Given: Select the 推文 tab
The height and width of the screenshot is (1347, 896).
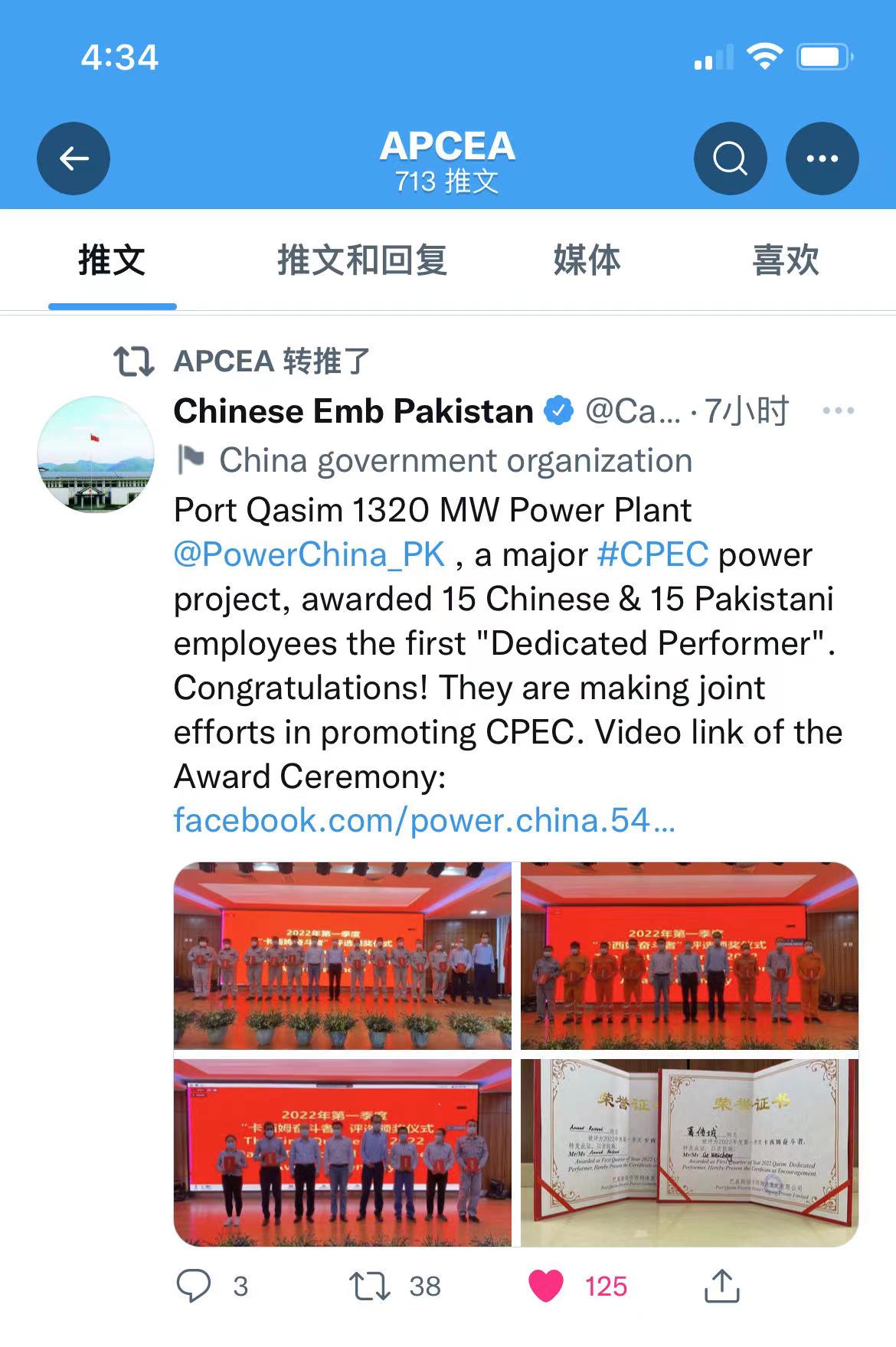Looking at the screenshot, I should (x=112, y=260).
